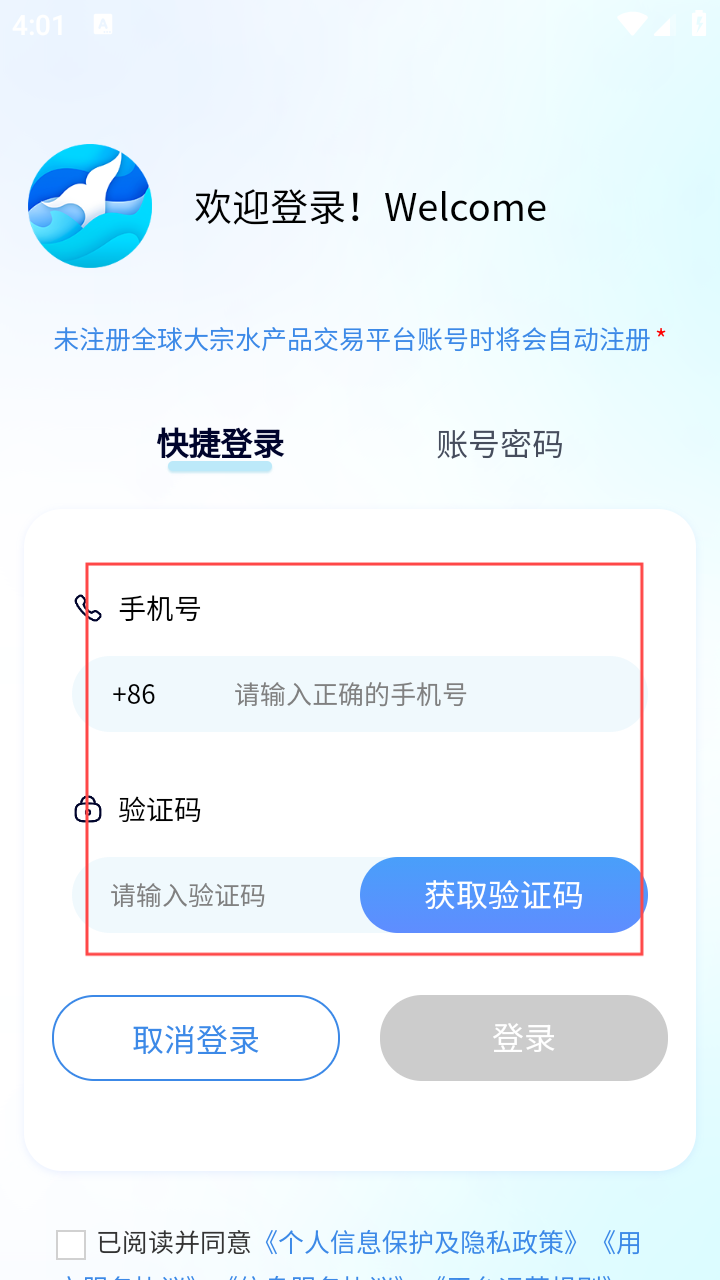The height and width of the screenshot is (1280, 720).
Task: Open the 个人信息保护及隐私政策 link
Action: coord(420,1243)
